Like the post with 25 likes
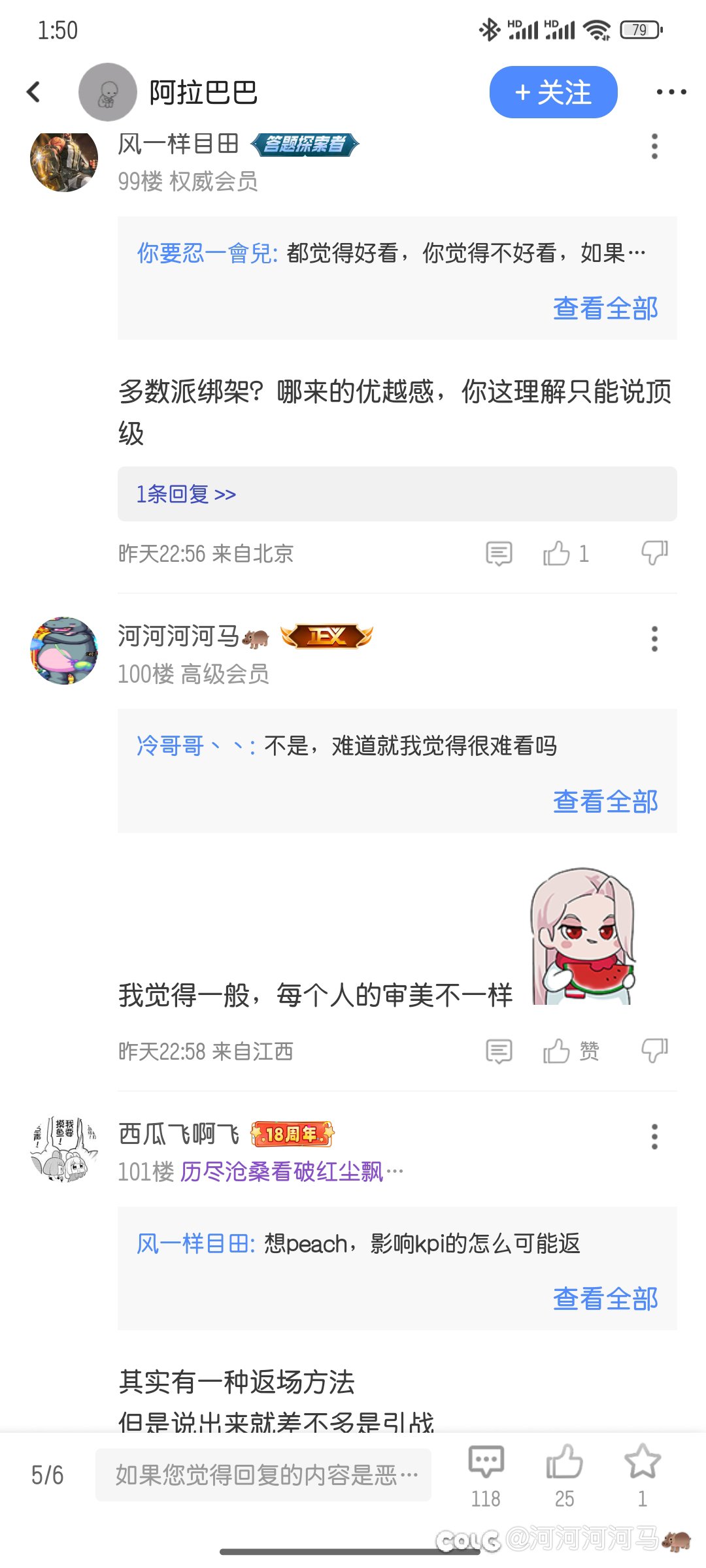 point(564,1476)
